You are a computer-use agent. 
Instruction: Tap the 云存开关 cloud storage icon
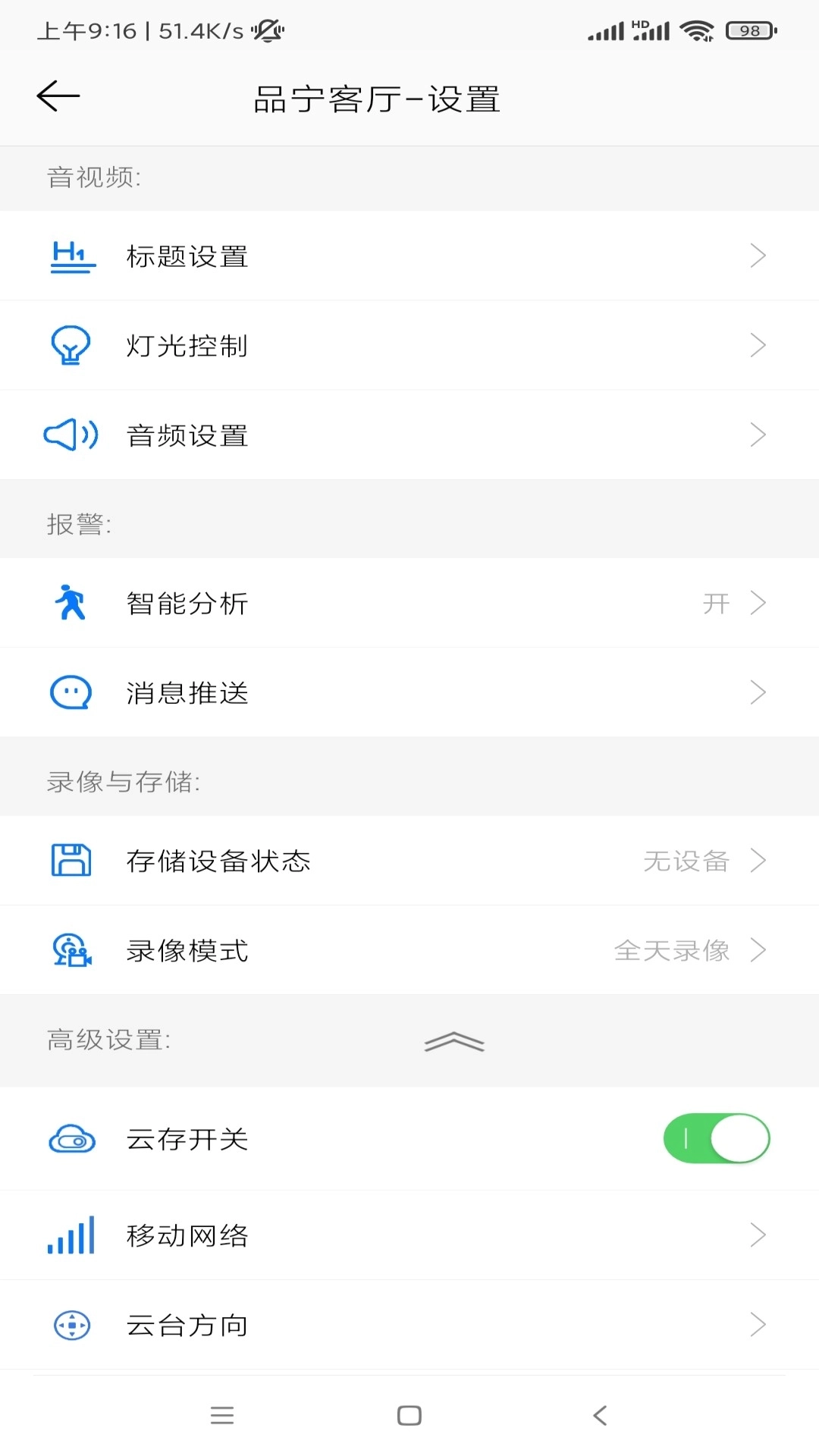click(71, 1138)
